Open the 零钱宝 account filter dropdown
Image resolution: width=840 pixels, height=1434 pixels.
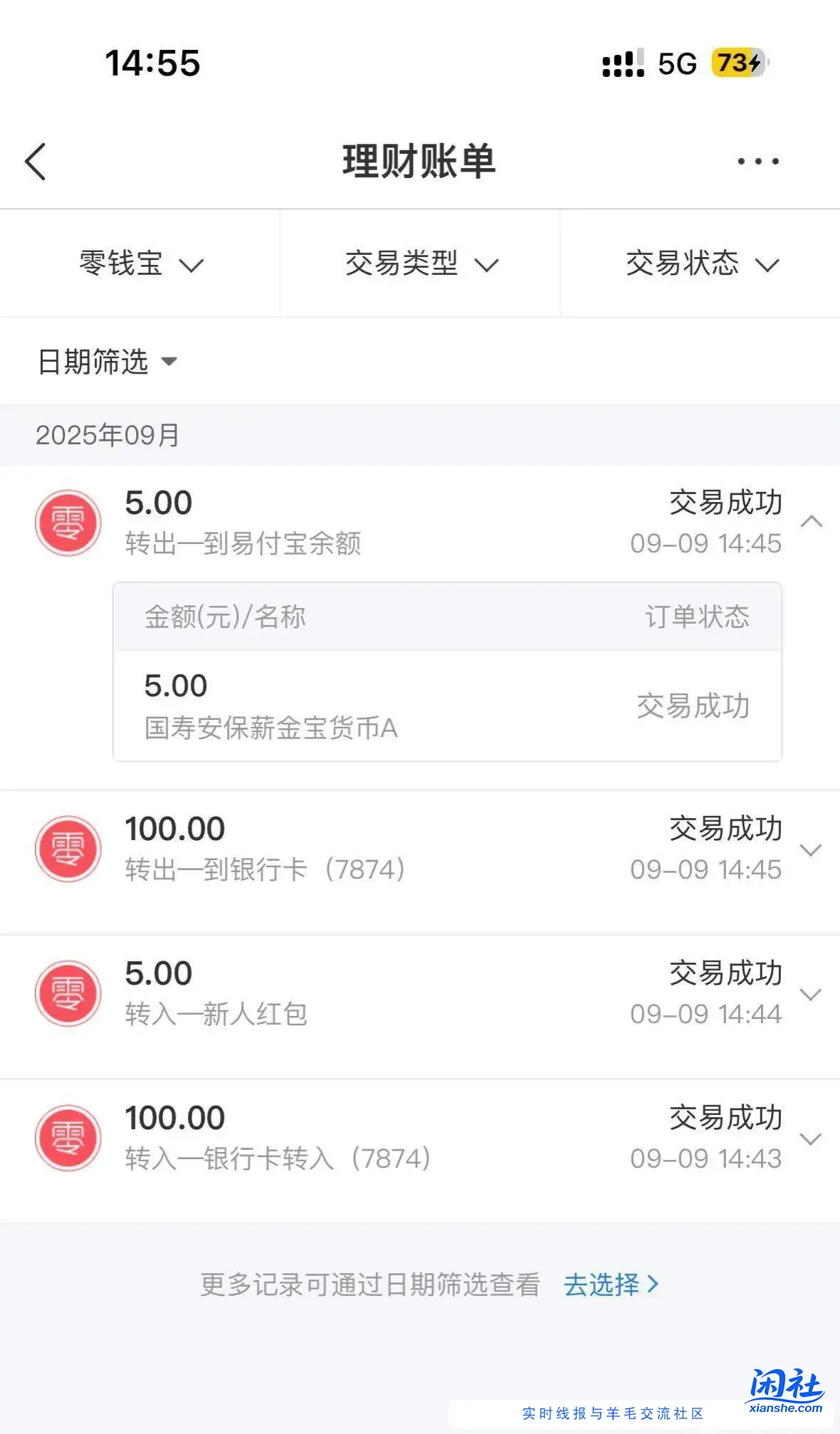click(140, 263)
